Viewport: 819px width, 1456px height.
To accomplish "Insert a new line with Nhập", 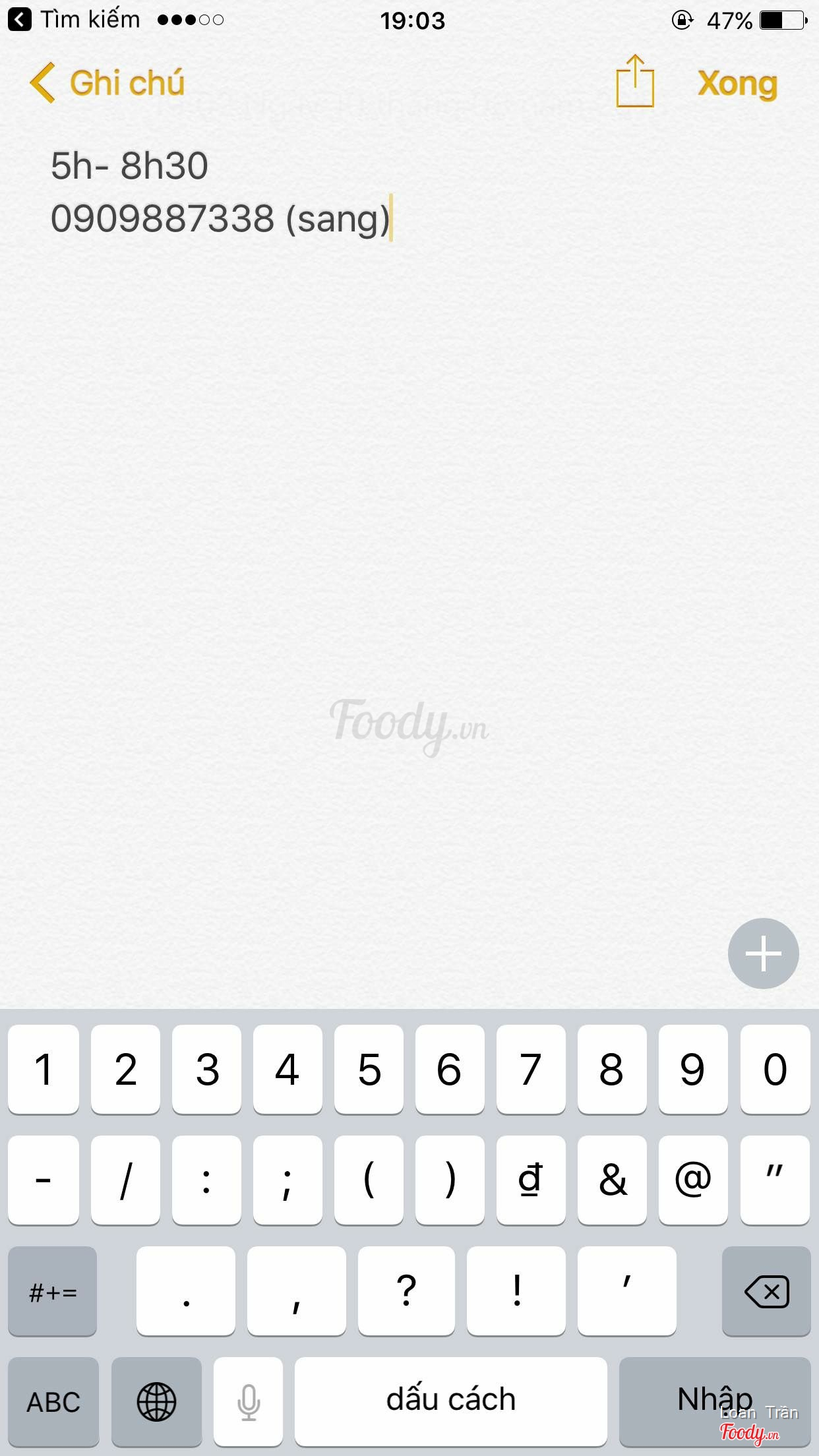I will click(715, 1401).
